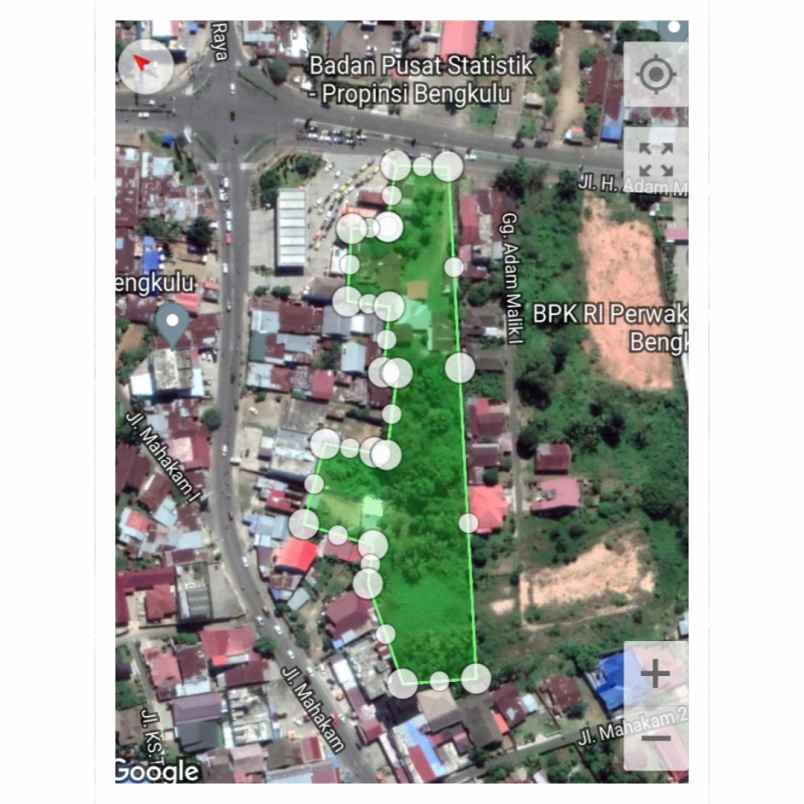804x804 pixels.
Task: Zoom out with the minus button
Action: click(656, 738)
